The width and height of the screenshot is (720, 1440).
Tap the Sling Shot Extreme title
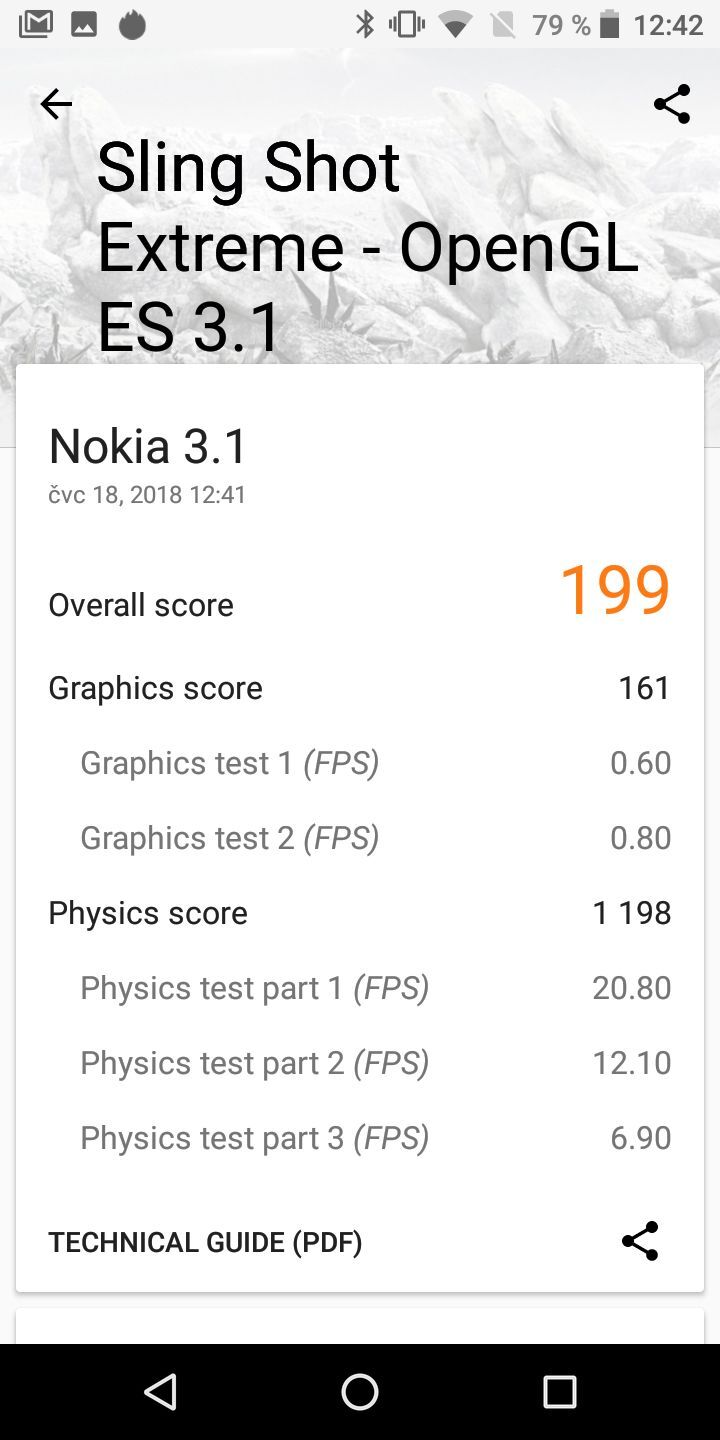click(250, 168)
